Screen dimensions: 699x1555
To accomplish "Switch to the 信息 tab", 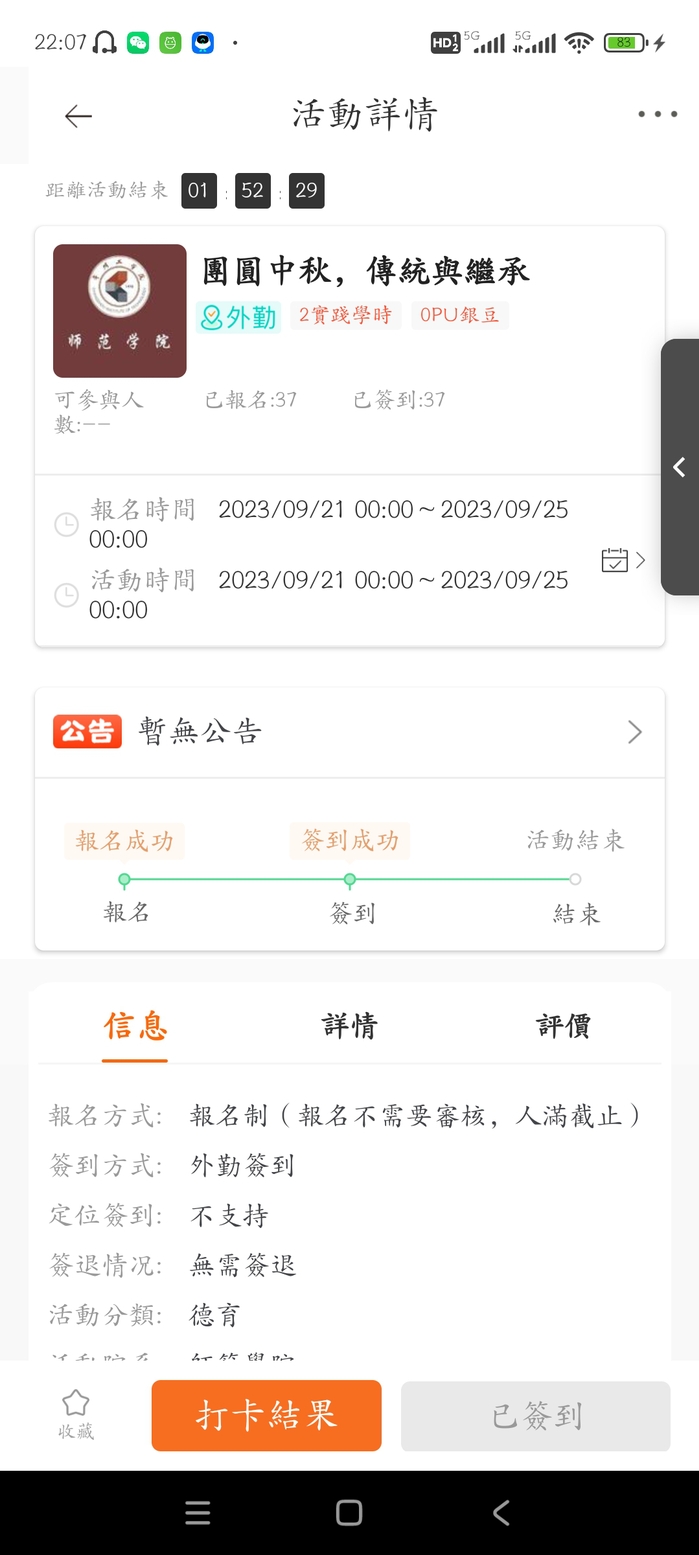I will (136, 1026).
